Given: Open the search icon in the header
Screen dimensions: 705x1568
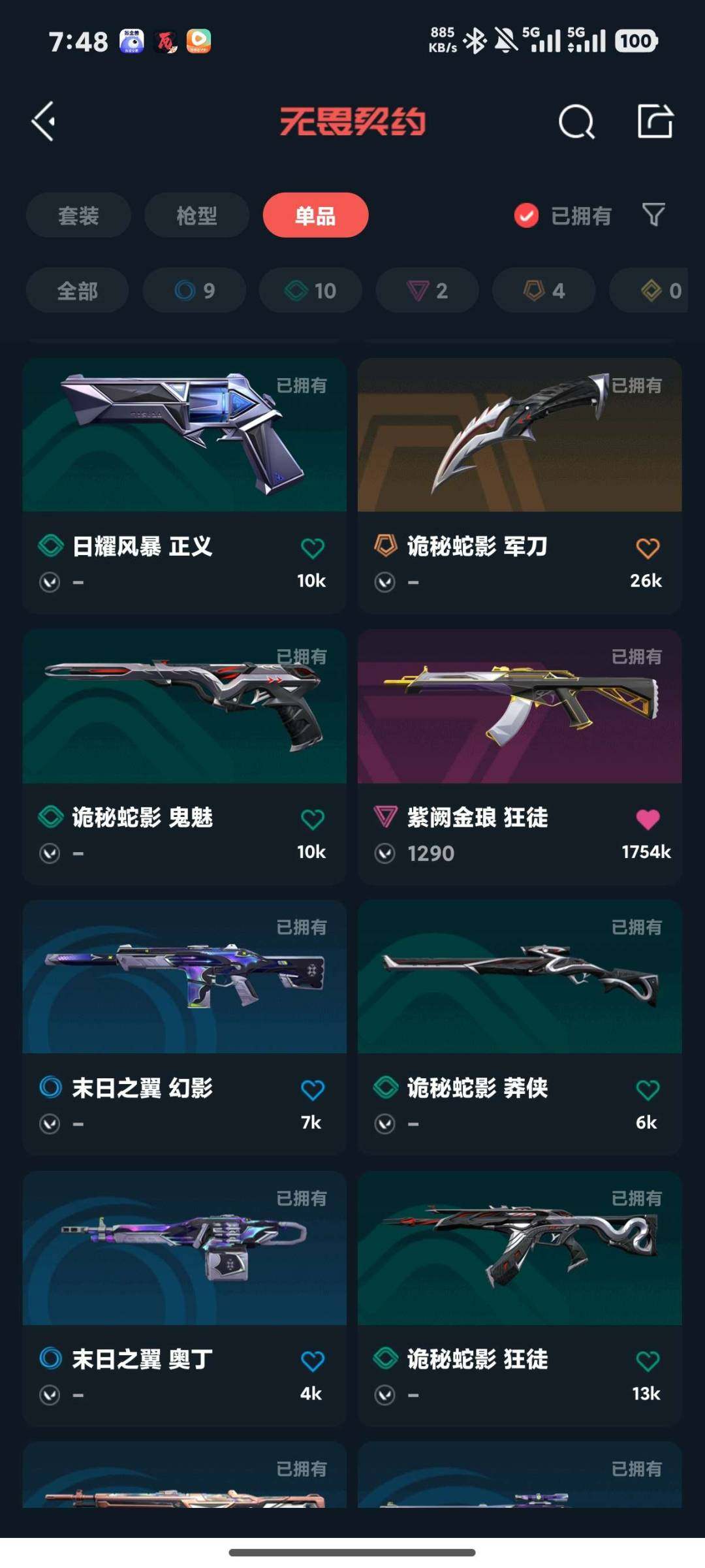Looking at the screenshot, I should coord(576,121).
